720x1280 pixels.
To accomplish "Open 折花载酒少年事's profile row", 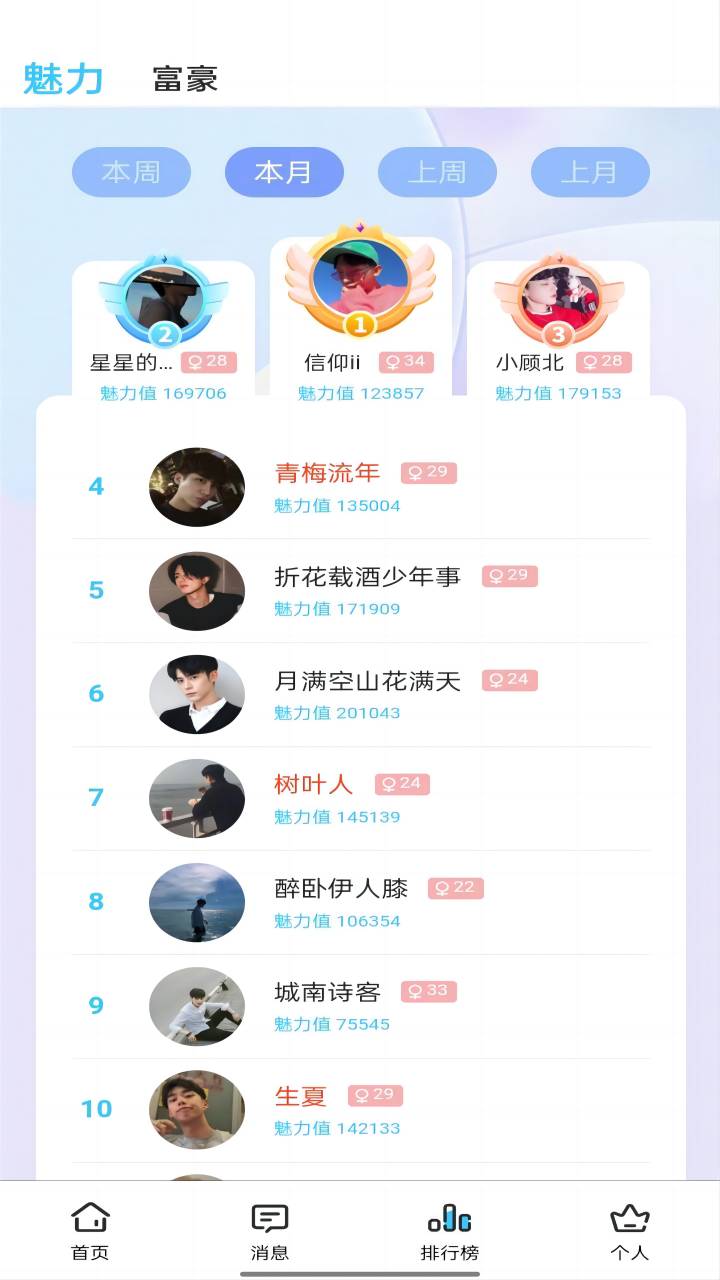I will point(360,591).
